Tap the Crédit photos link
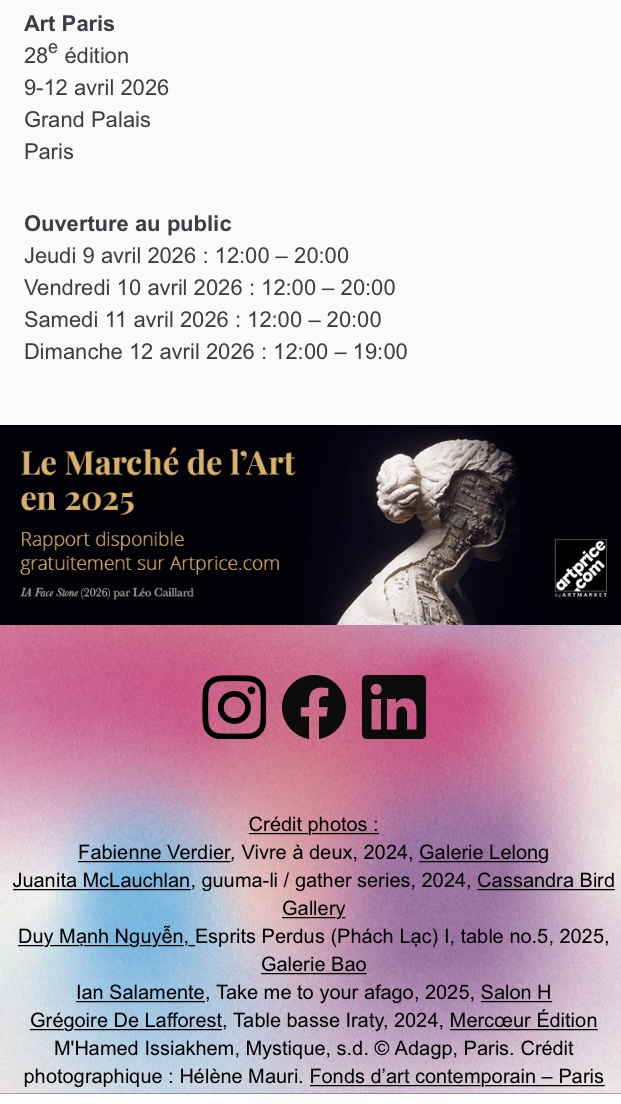 [314, 825]
